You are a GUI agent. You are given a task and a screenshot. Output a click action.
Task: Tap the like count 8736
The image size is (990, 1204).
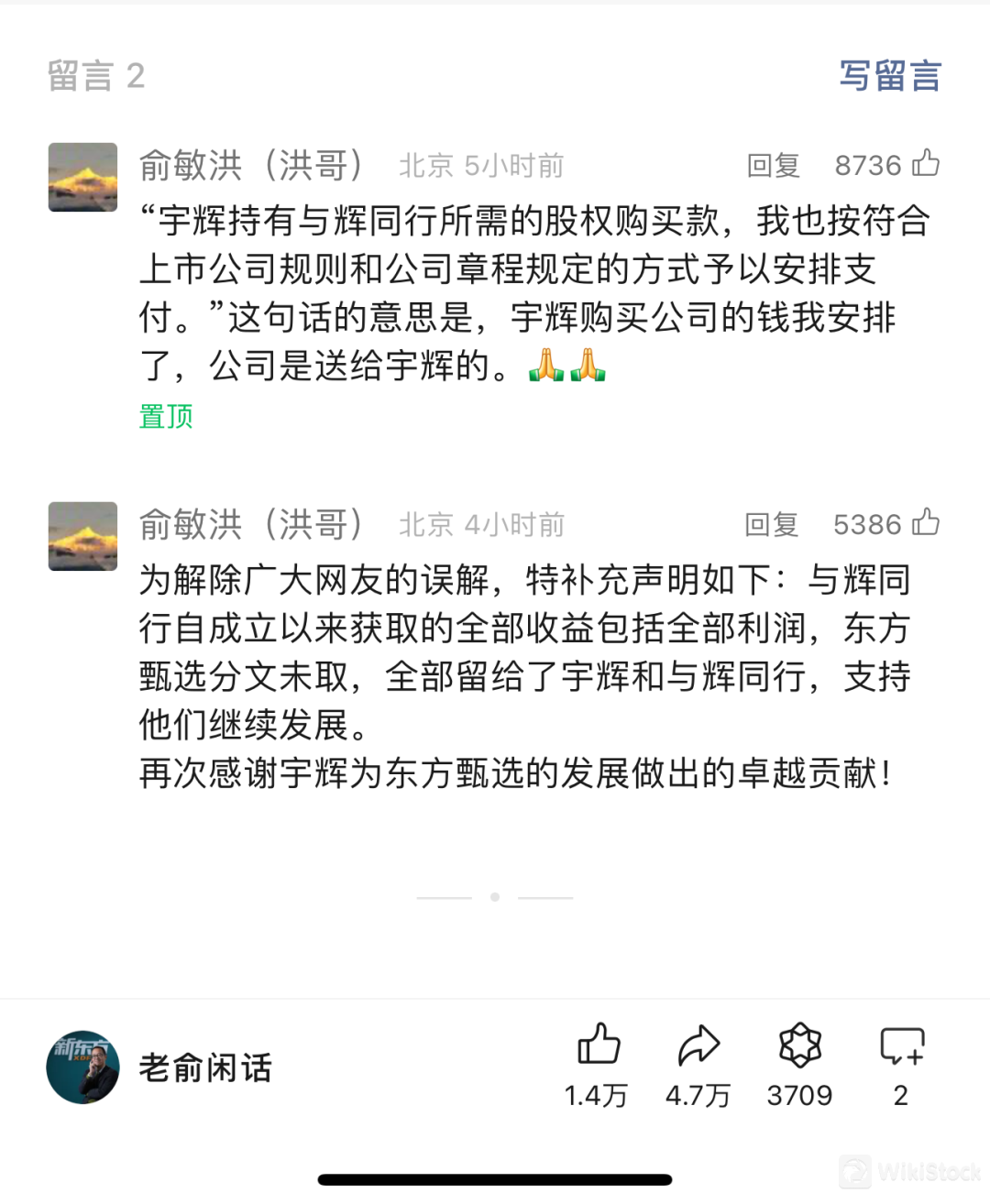(867, 165)
